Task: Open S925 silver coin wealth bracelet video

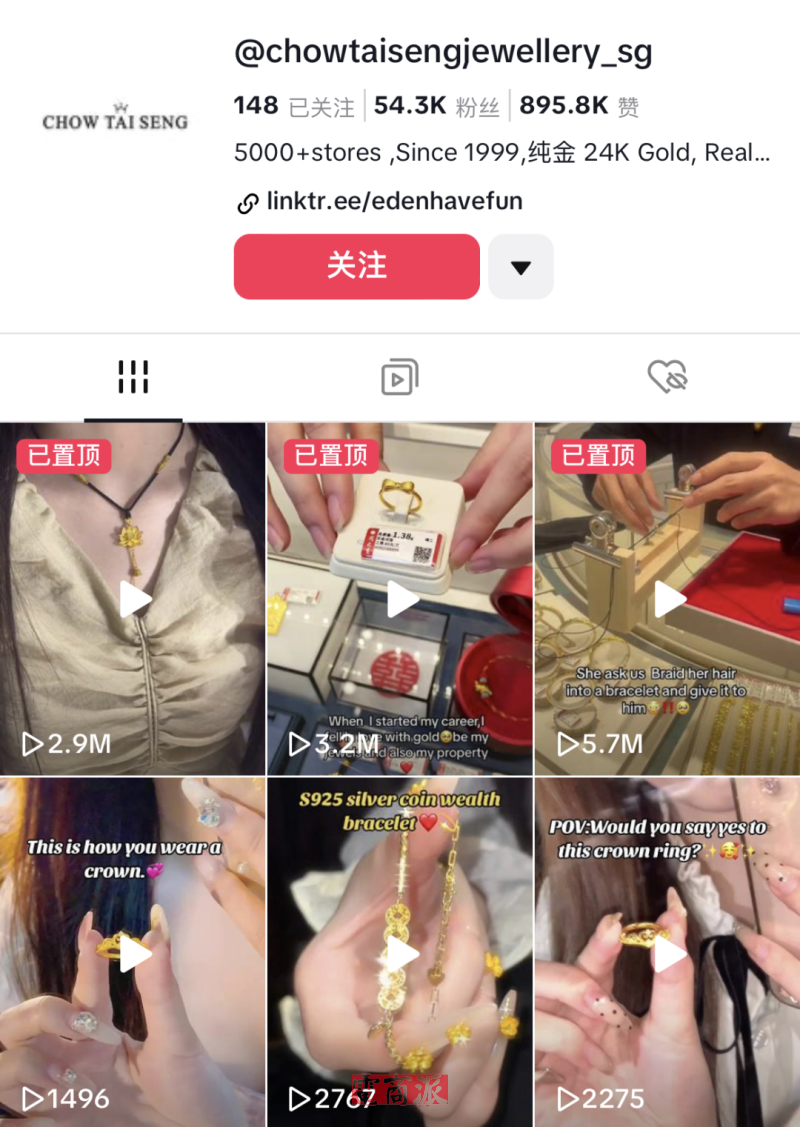Action: point(400,953)
